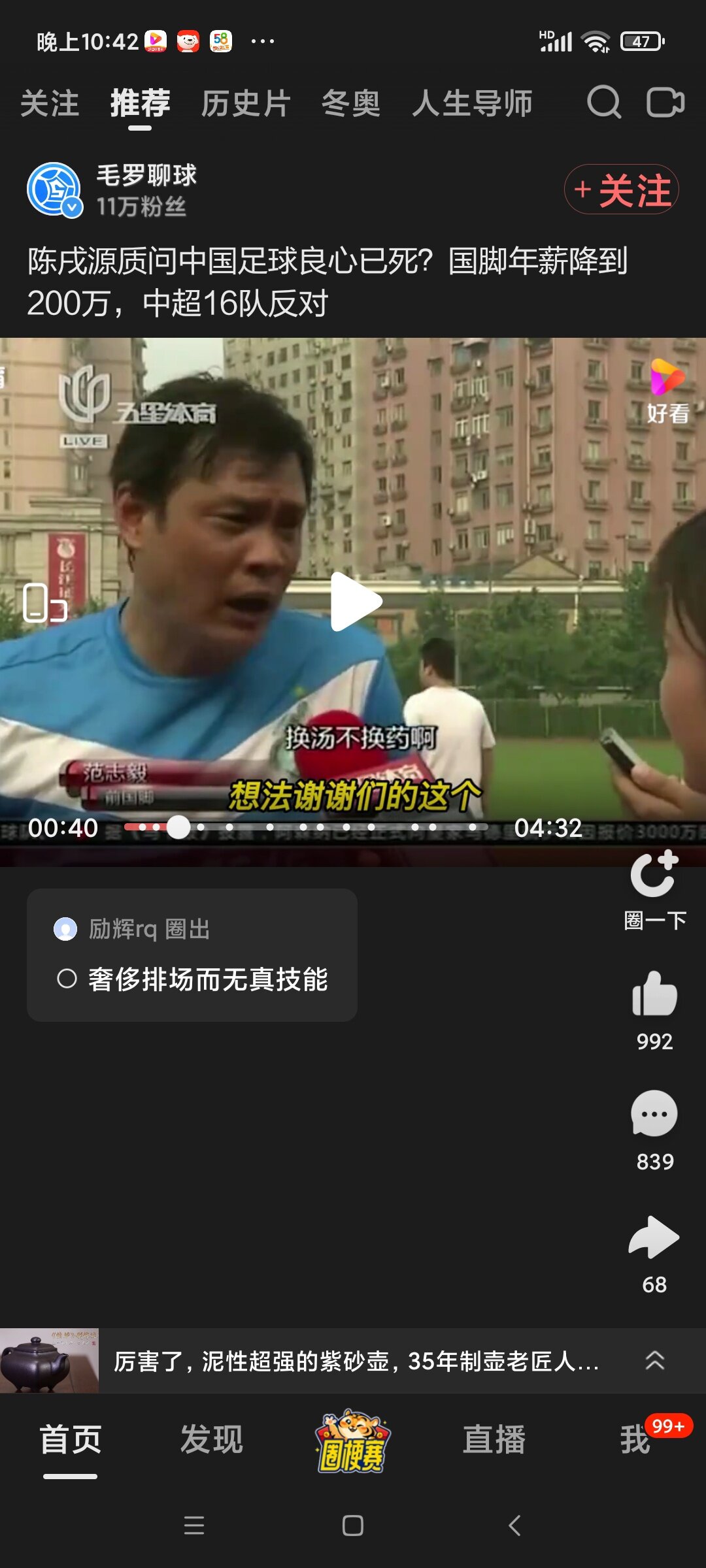
Task: Open the 我 profile tab
Action: pos(635,1440)
